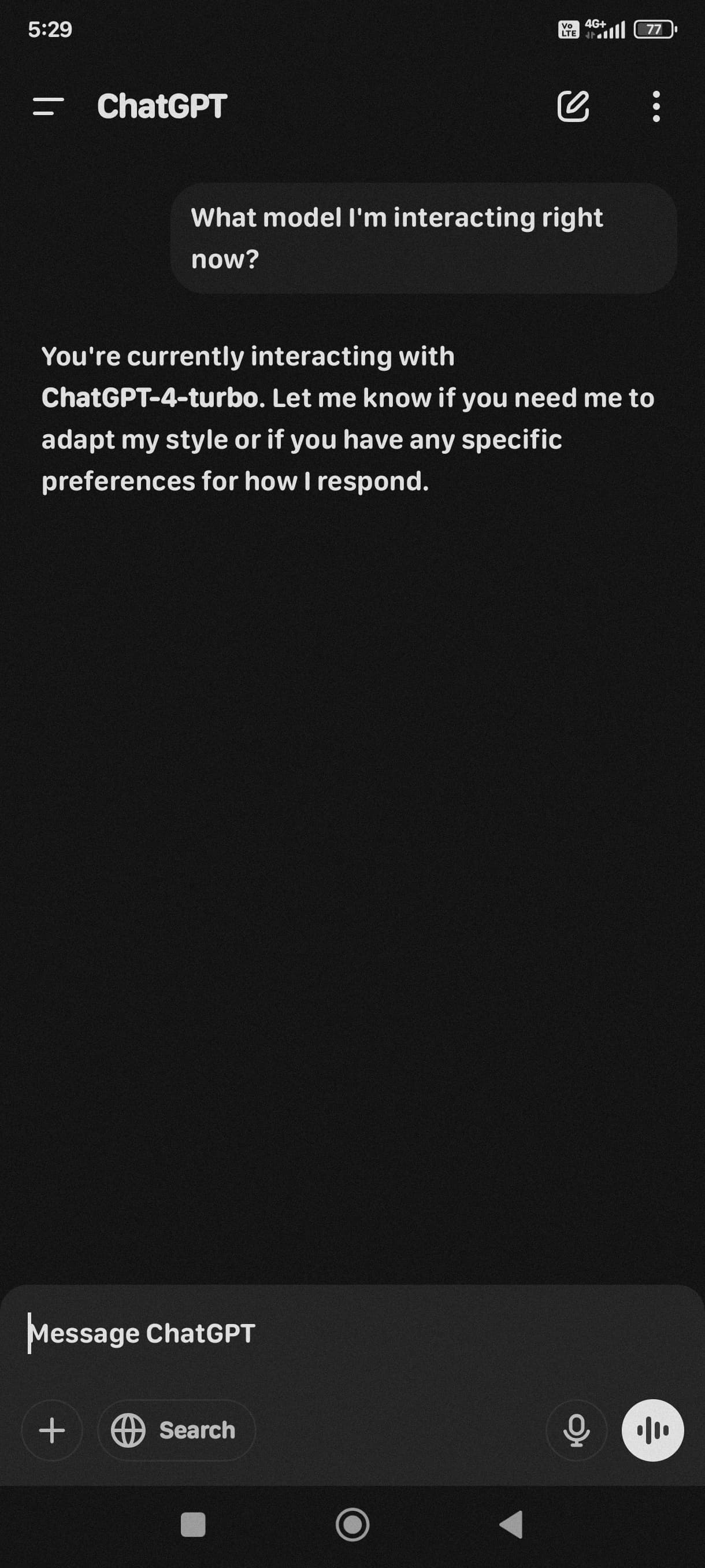The image size is (705, 1568).
Task: Open recent apps with square button
Action: click(193, 1524)
